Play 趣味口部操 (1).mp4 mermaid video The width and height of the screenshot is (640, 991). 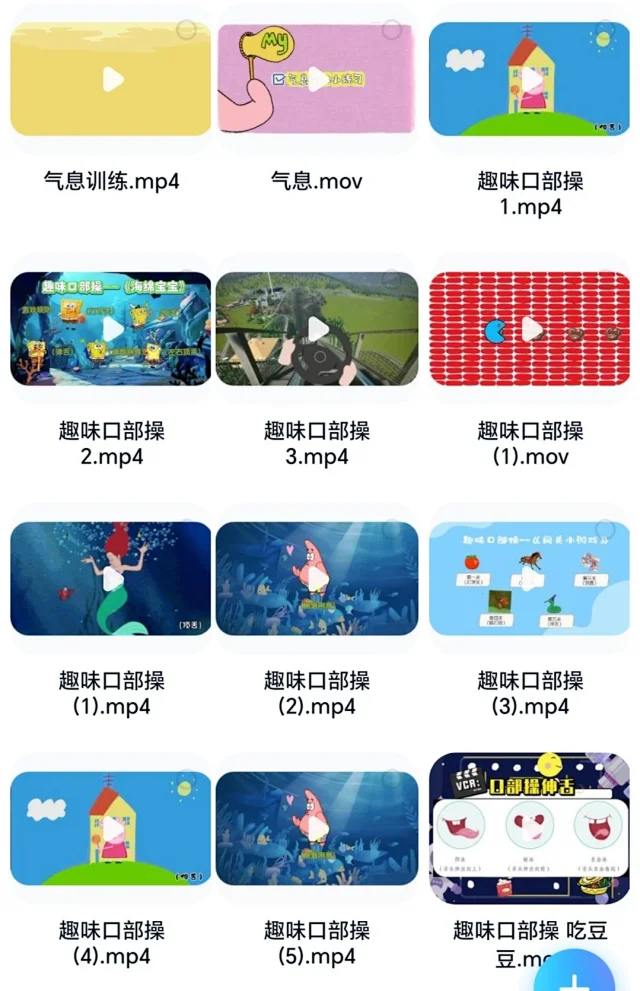pyautogui.click(x=111, y=579)
